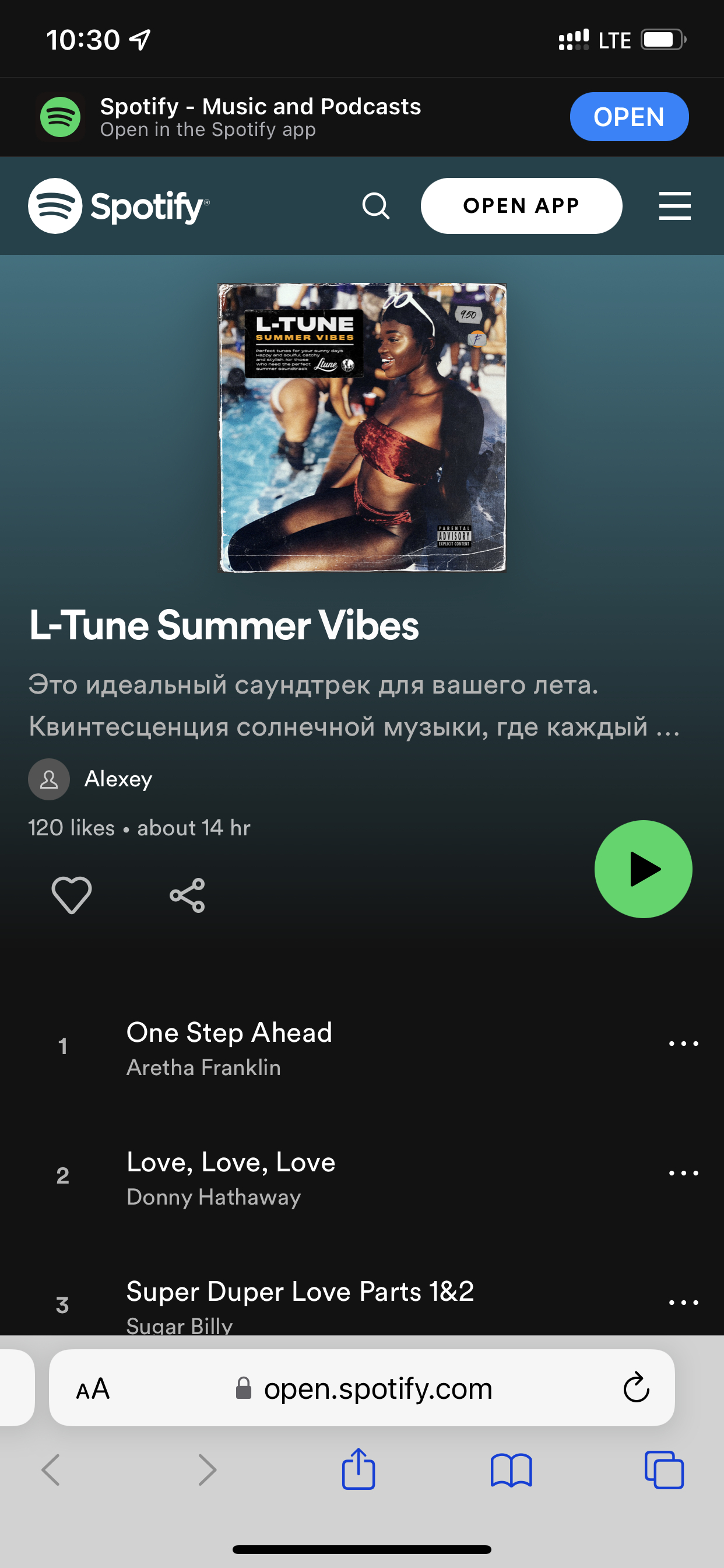Open track Super Duper Love Parts 1&2
The height and width of the screenshot is (1568, 724).
(299, 1291)
